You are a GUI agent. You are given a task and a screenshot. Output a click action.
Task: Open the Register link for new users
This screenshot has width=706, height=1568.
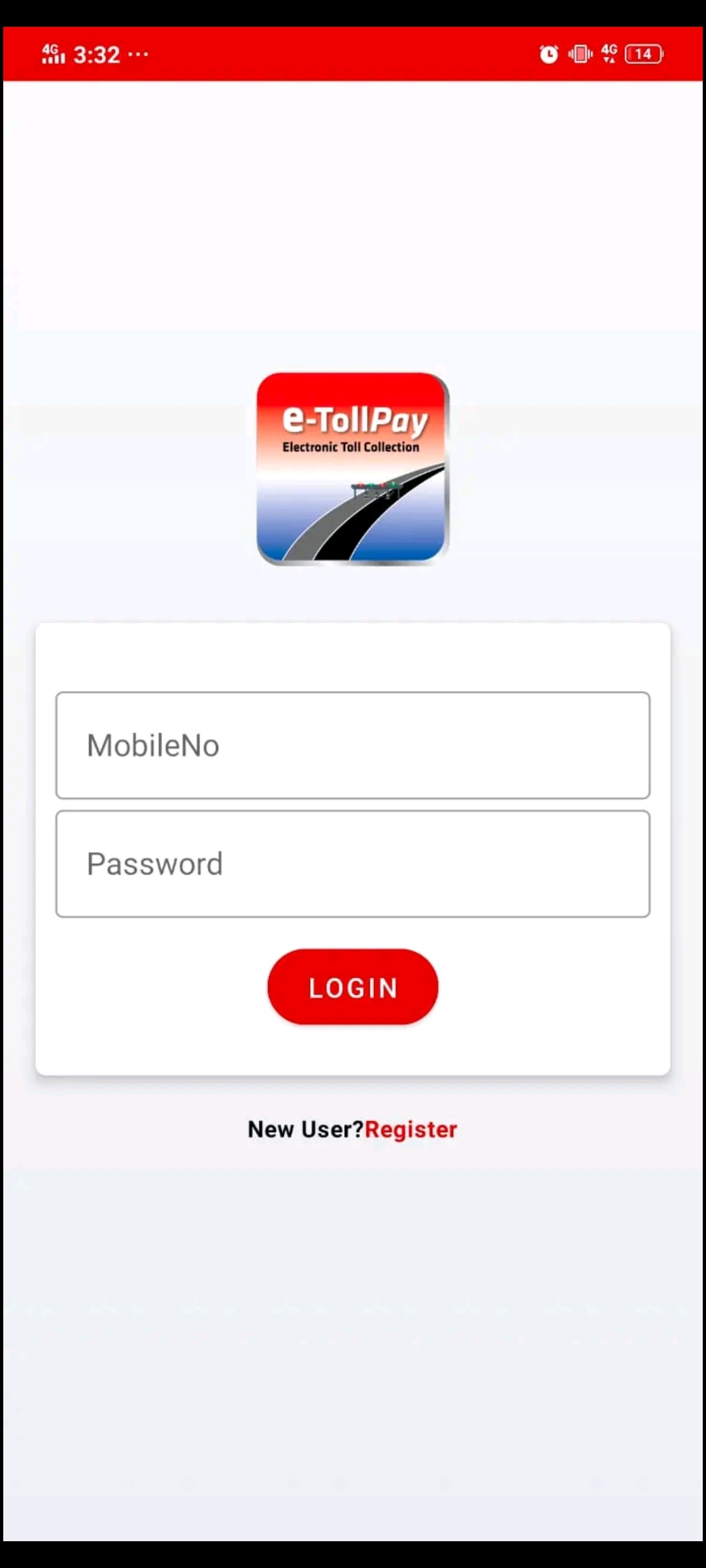[x=411, y=1130]
